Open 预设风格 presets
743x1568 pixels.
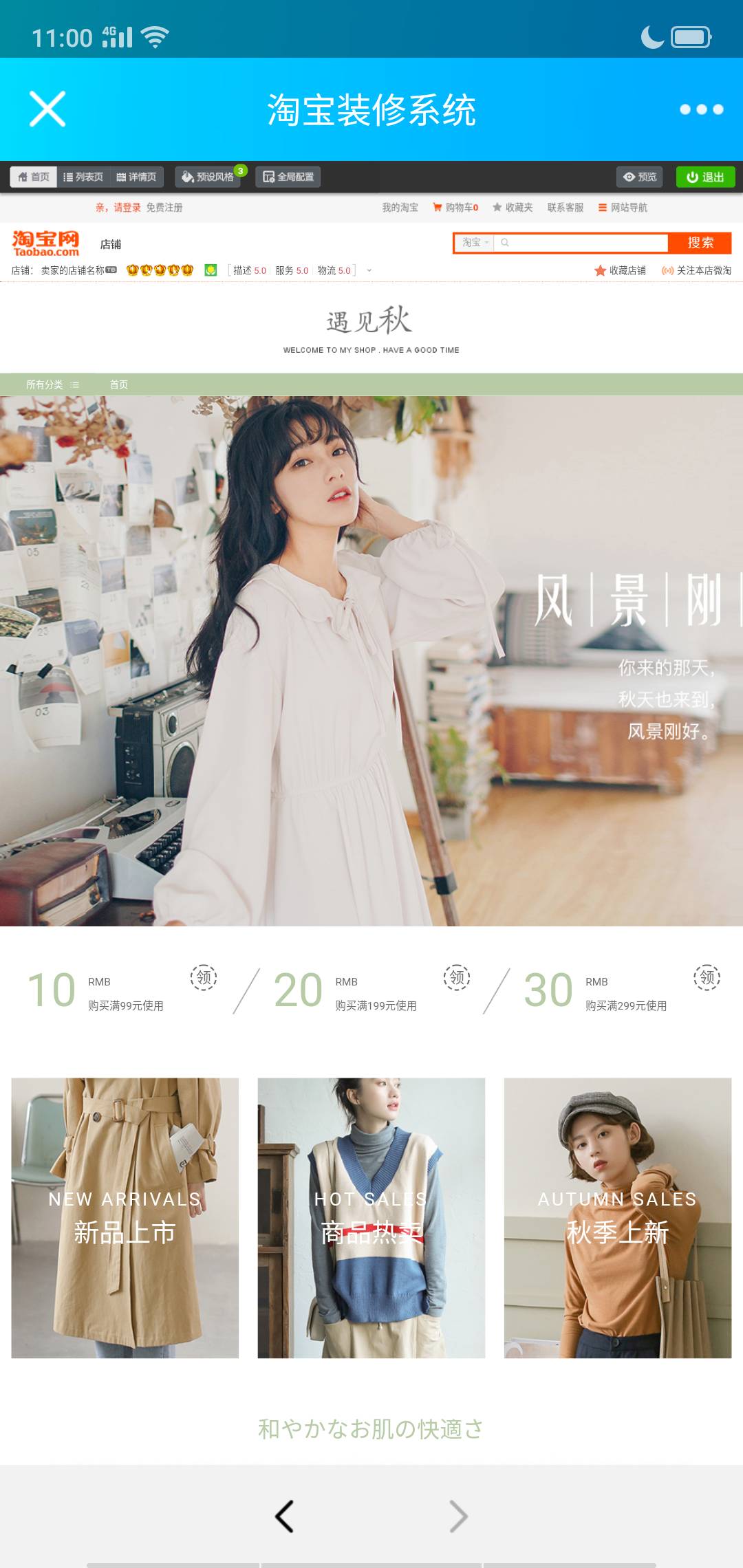coord(208,177)
